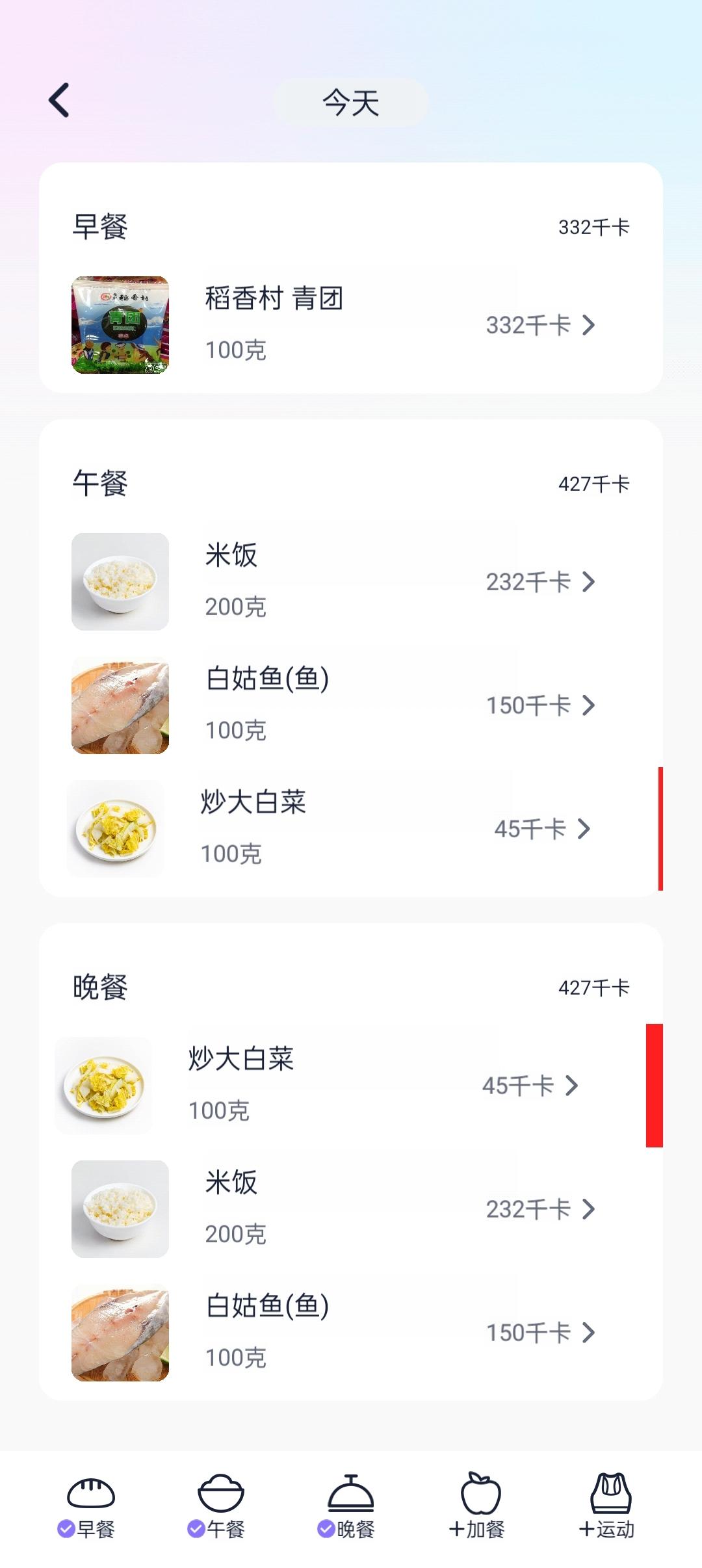The image size is (702, 1568).
Task: Open the 今天 date selector
Action: (x=351, y=102)
